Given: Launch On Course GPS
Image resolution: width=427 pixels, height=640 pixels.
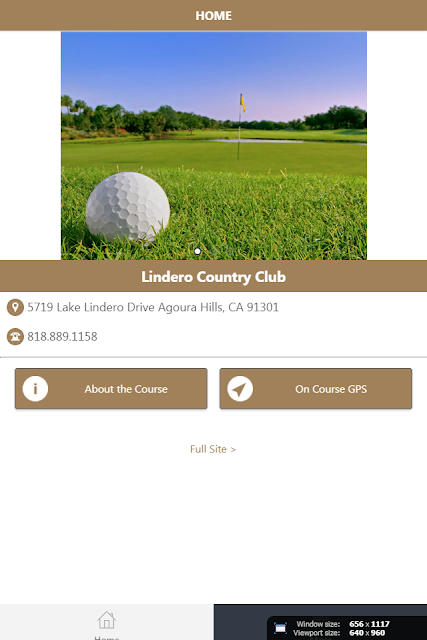Looking at the screenshot, I should tap(316, 389).
